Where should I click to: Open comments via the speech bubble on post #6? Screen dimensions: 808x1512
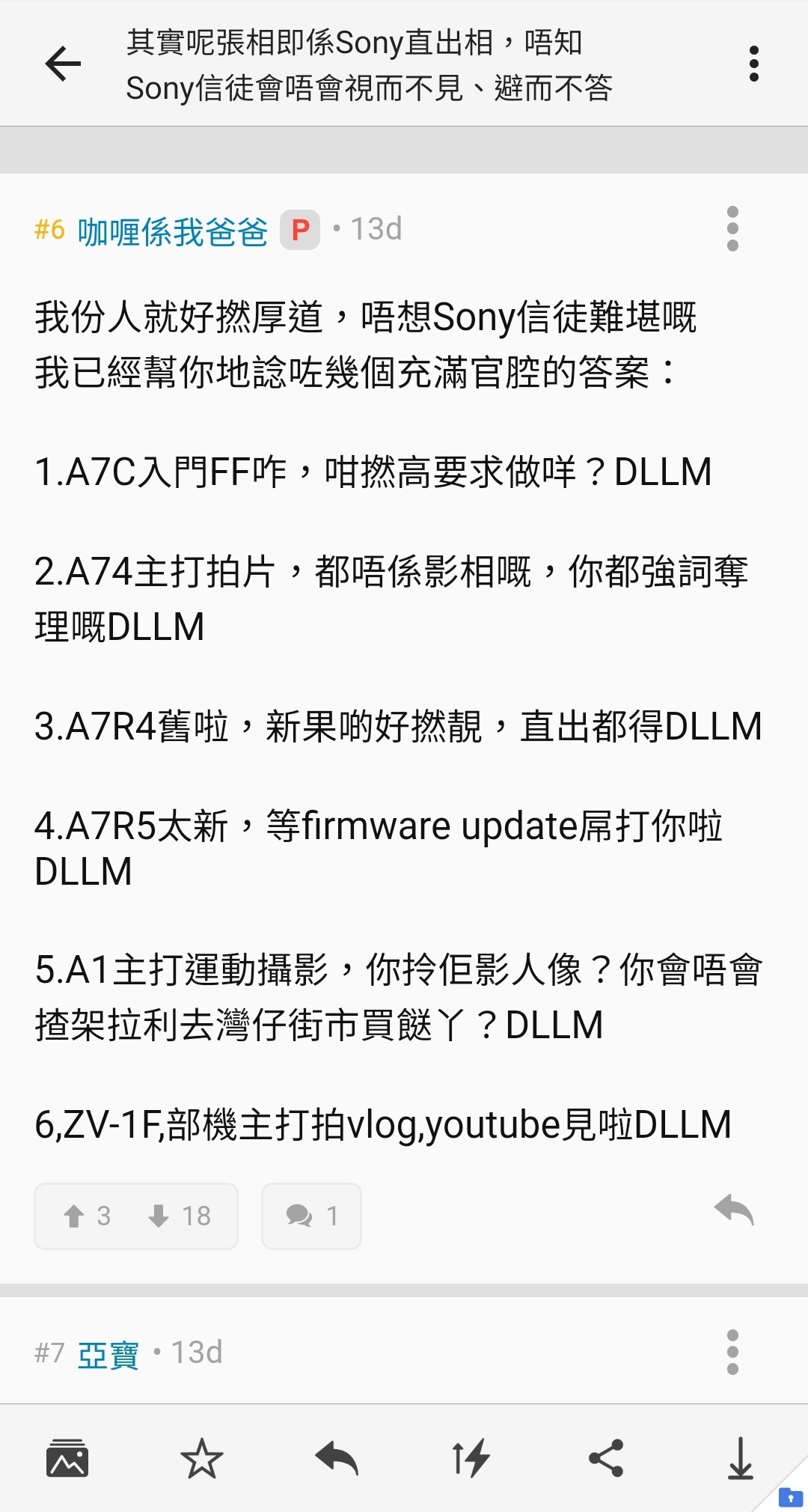(310, 1216)
